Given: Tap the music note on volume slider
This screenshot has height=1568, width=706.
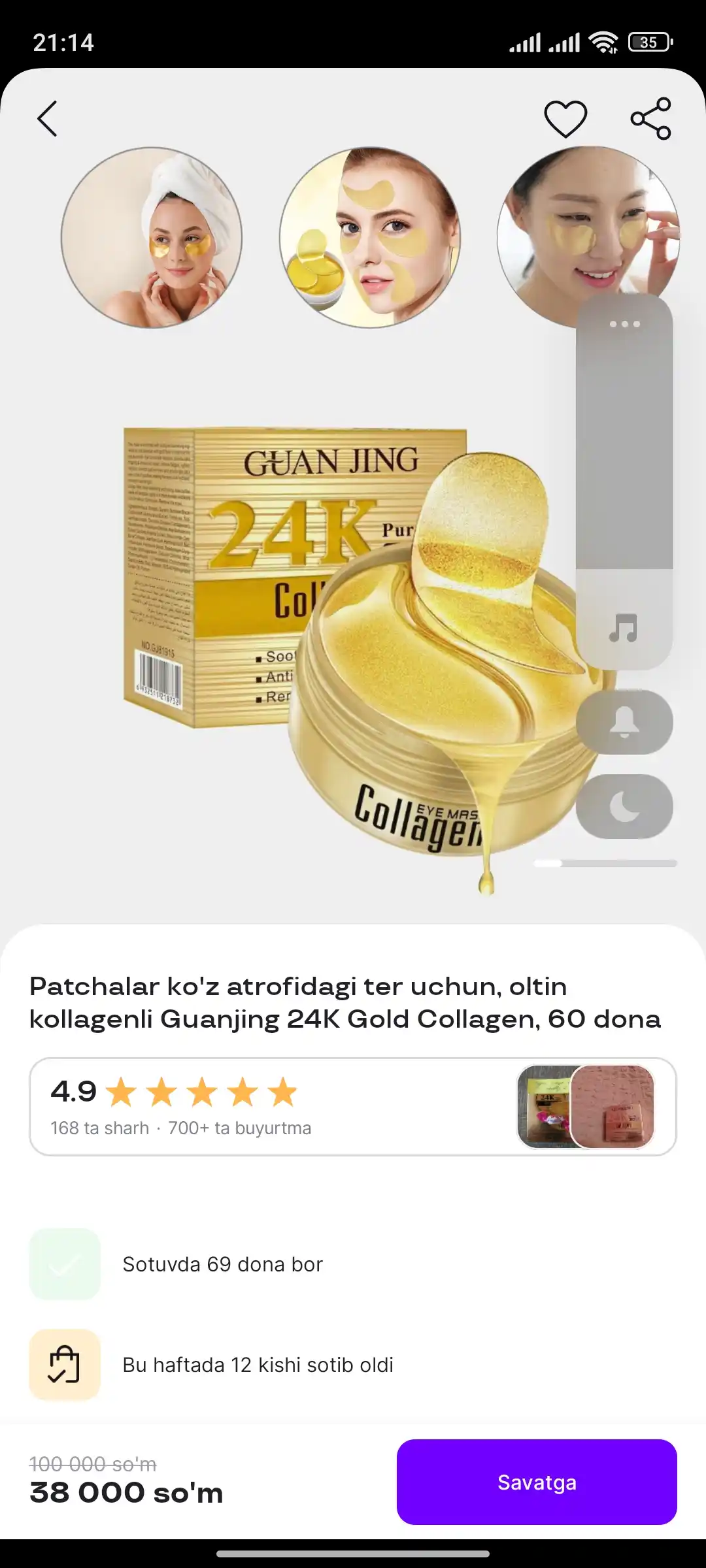Looking at the screenshot, I should click(x=623, y=628).
